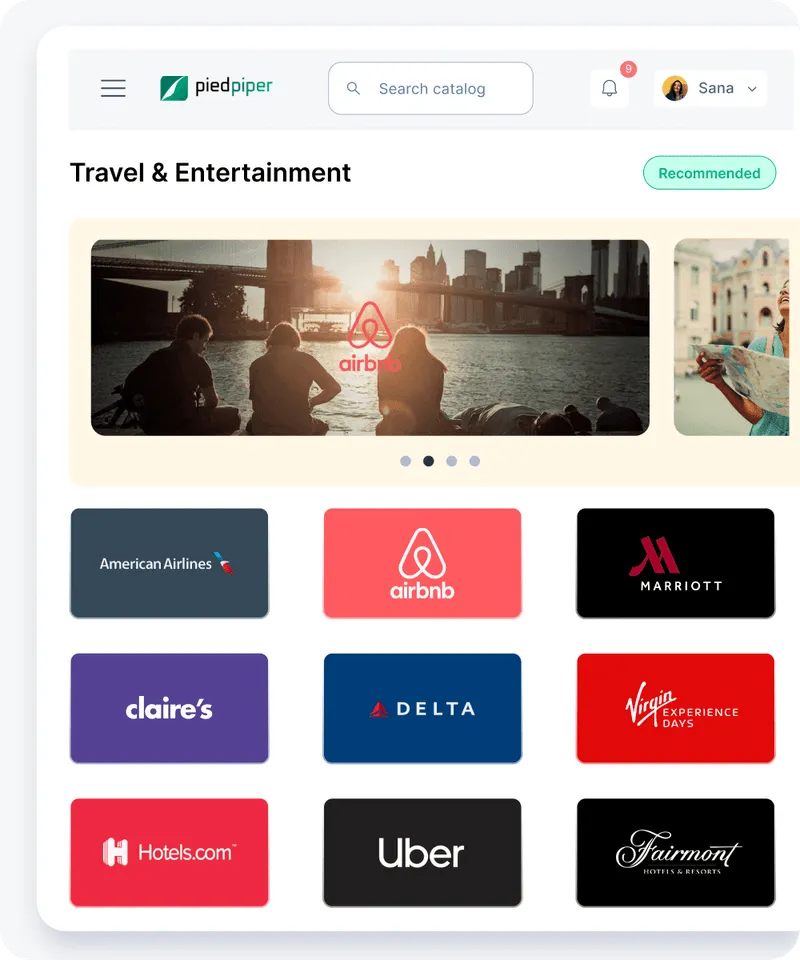Expand the Sana profile dropdown
Viewport: 800px width, 960px height.
710,88
